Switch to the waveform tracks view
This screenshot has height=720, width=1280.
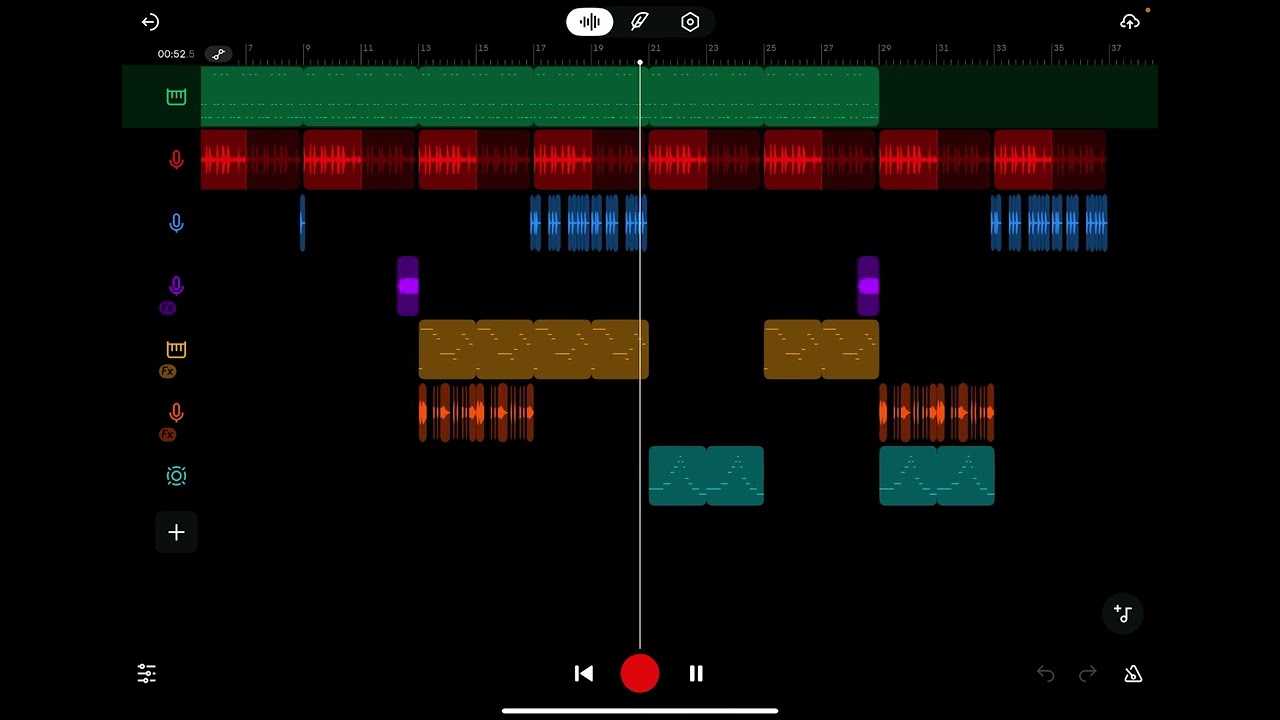590,22
